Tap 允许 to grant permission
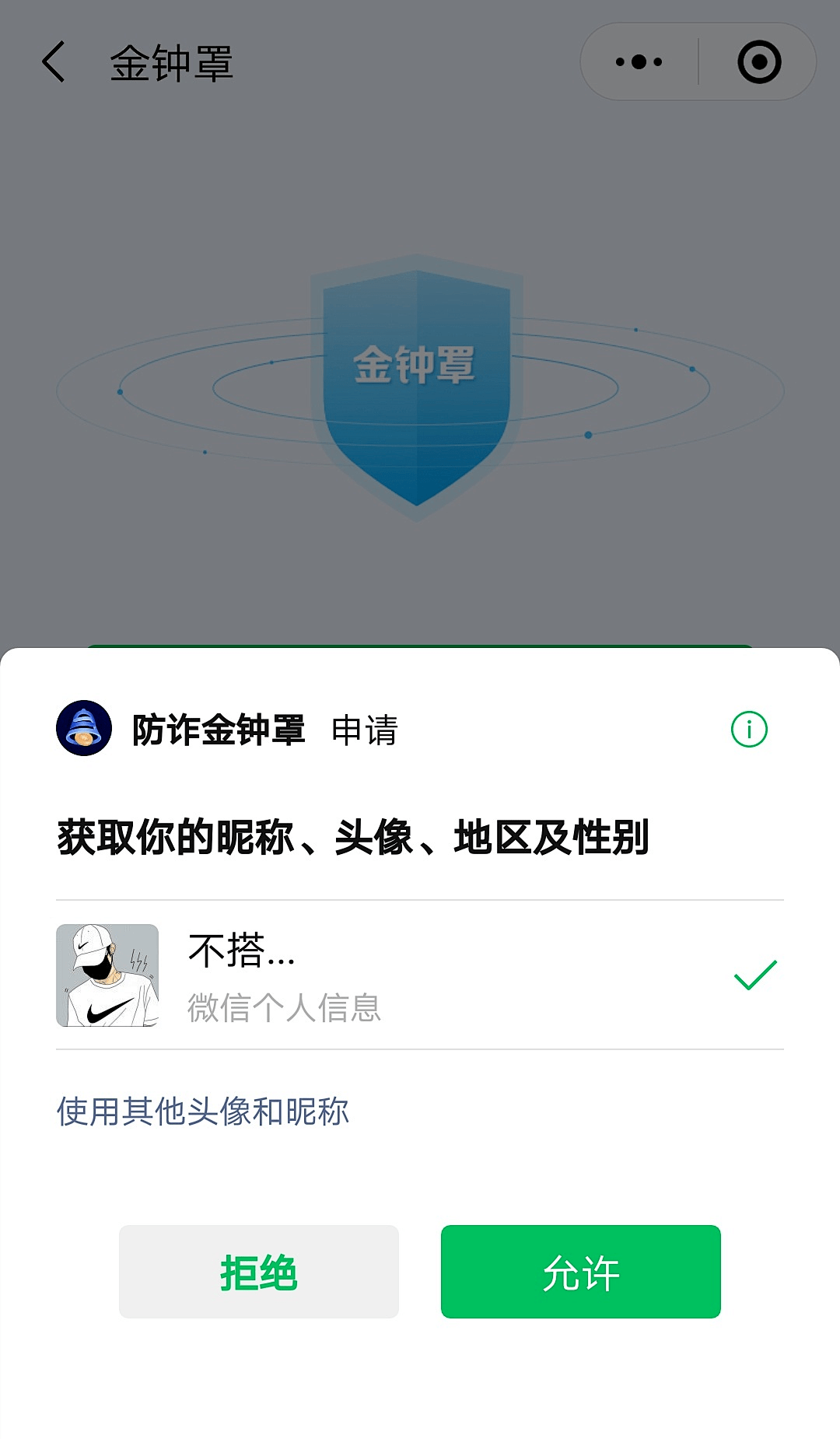This screenshot has height=1439, width=840. pyautogui.click(x=581, y=1272)
